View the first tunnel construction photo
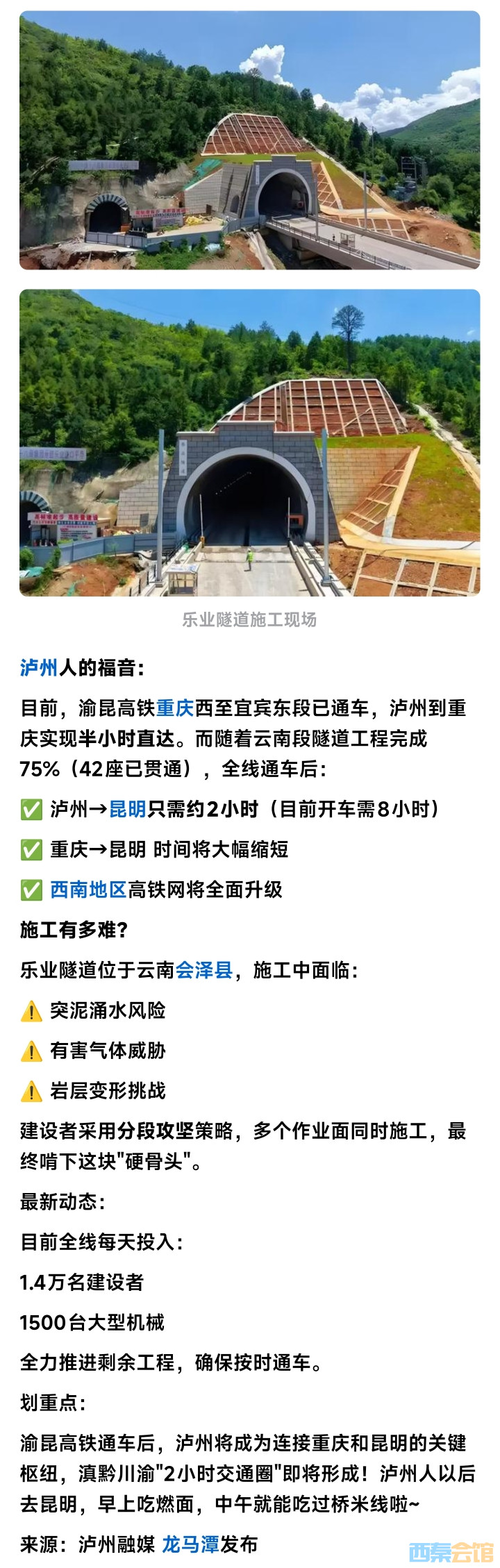500x1568 pixels. (250, 140)
